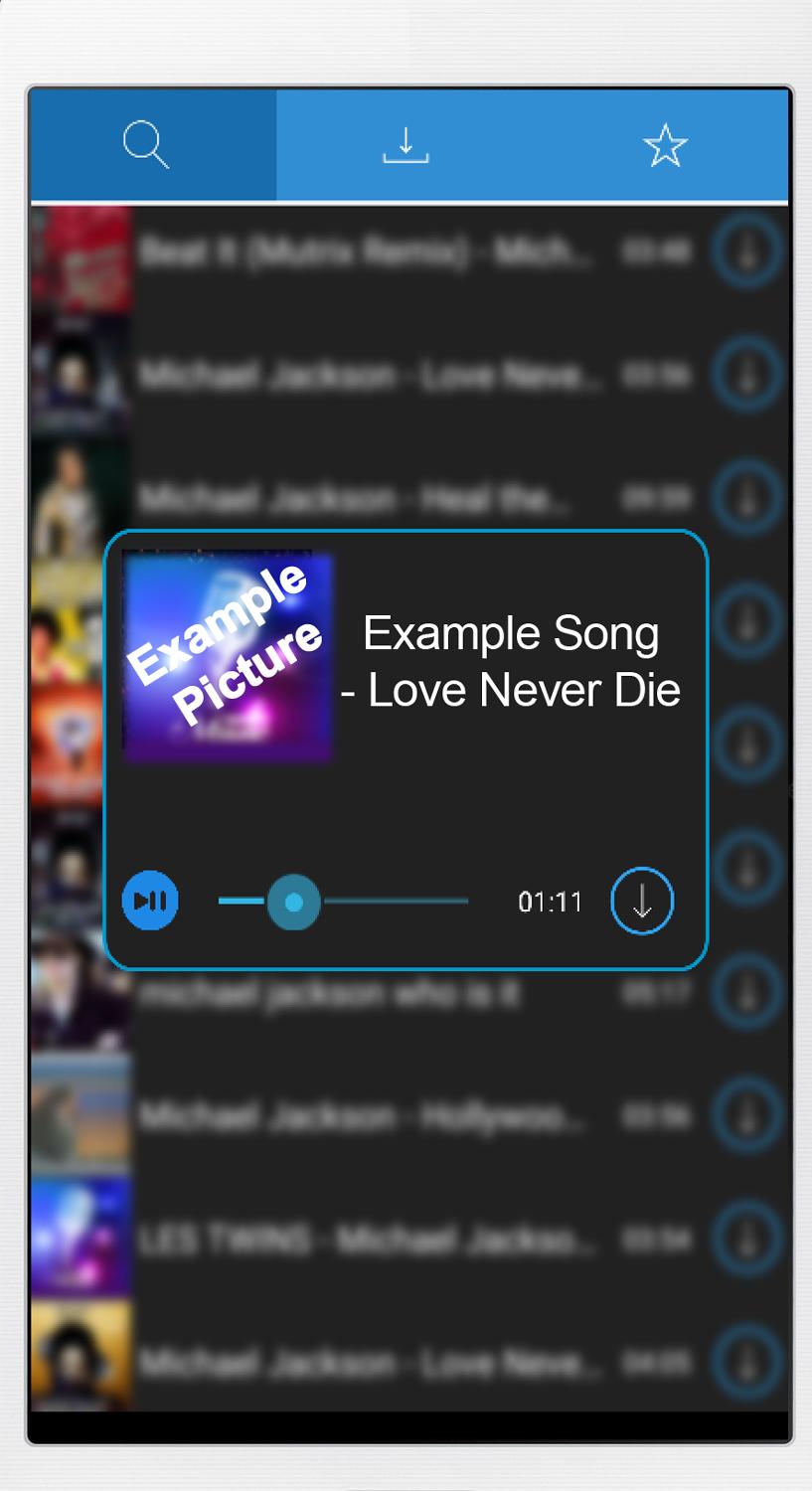812x1491 pixels.
Task: Switch to the search tab
Action: [x=147, y=145]
